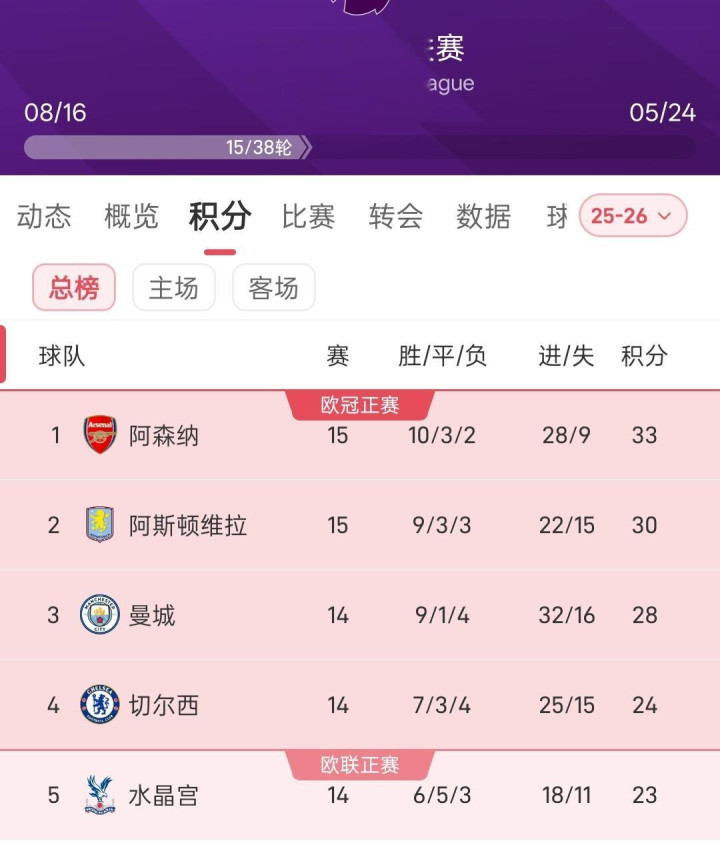Open the 转会 tab
Viewport: 720px width, 843px height.
coord(395,216)
